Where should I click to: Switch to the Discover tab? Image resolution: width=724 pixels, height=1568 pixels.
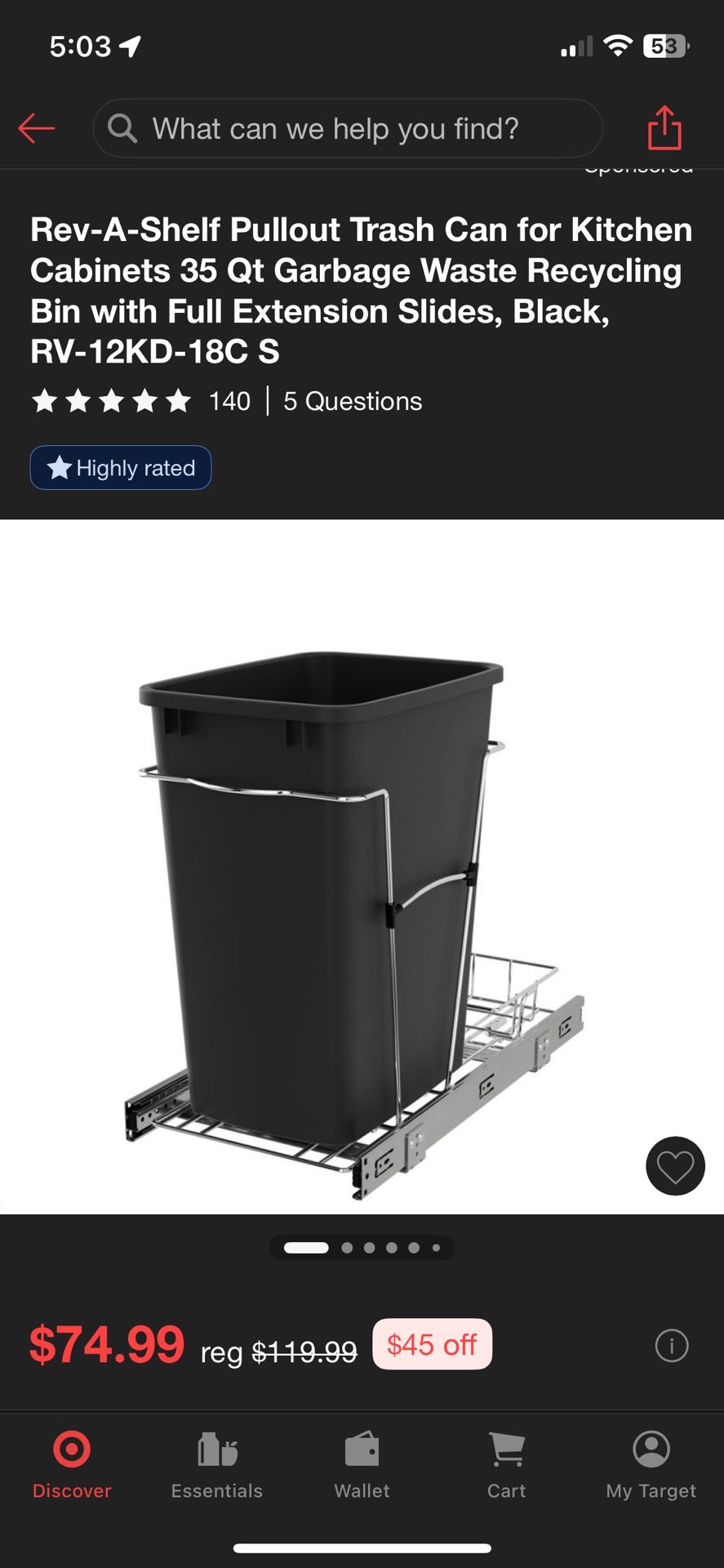point(72,1465)
